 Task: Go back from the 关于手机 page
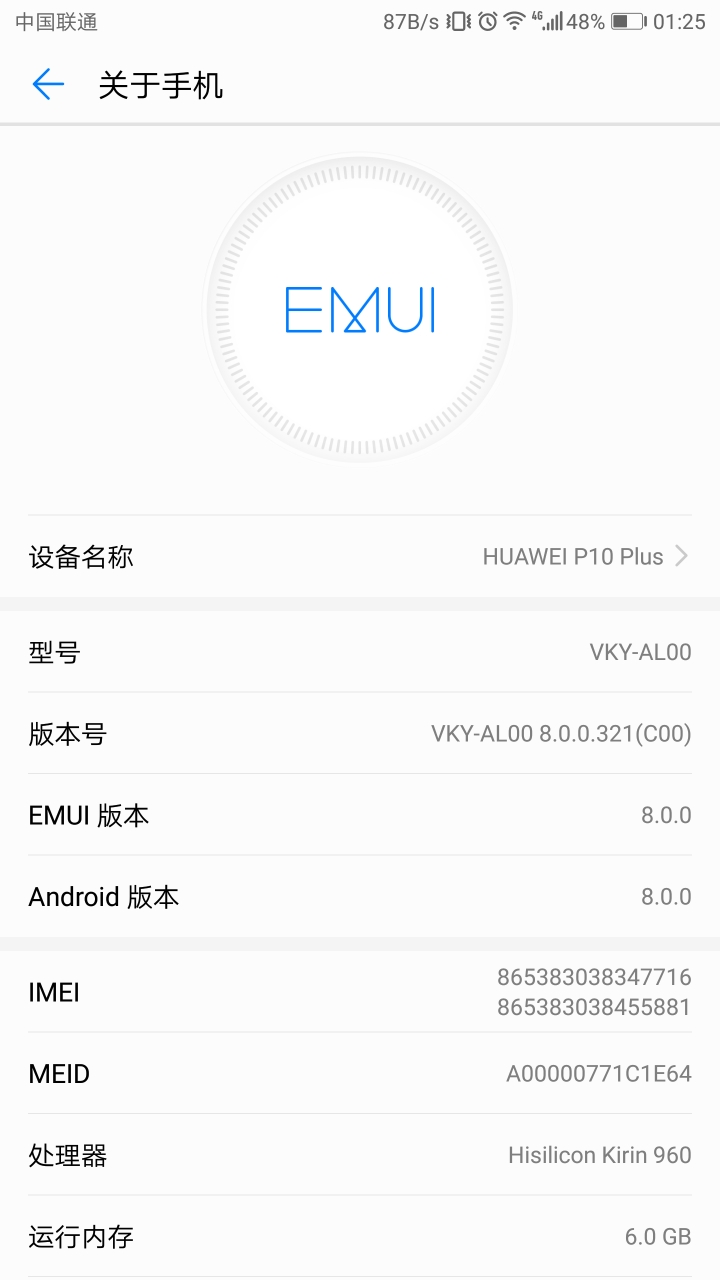47,85
